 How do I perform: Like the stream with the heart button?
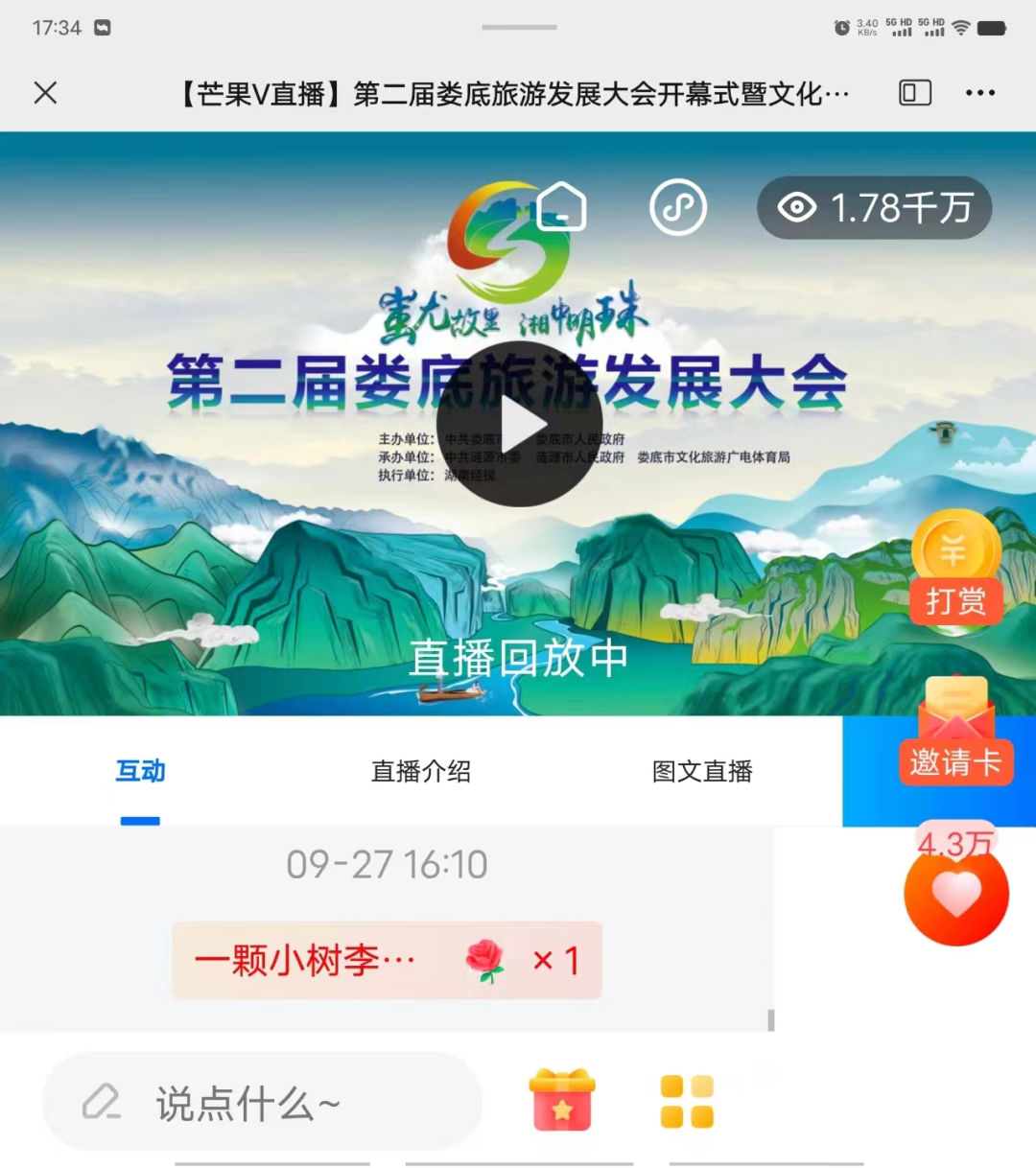coord(956,895)
